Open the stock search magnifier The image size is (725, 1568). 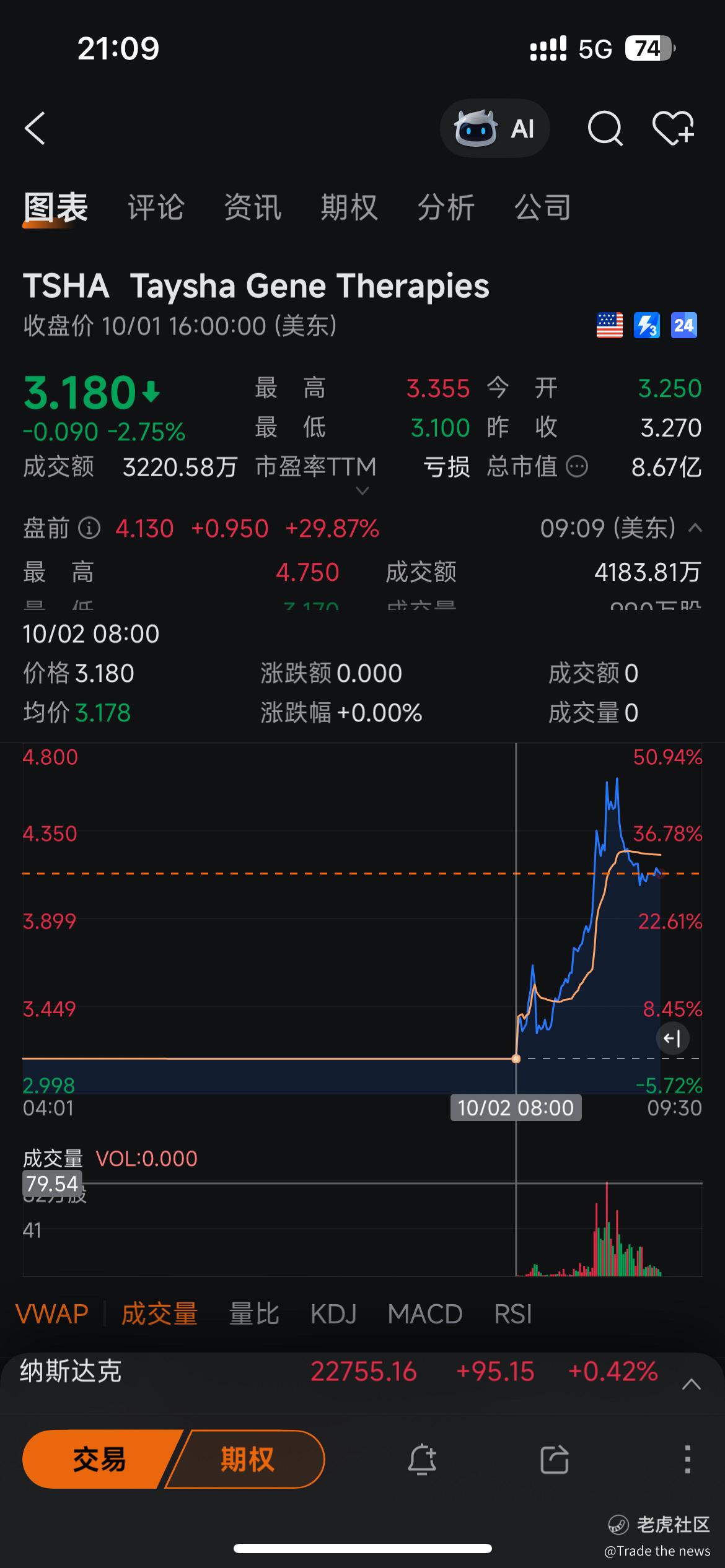pos(604,129)
